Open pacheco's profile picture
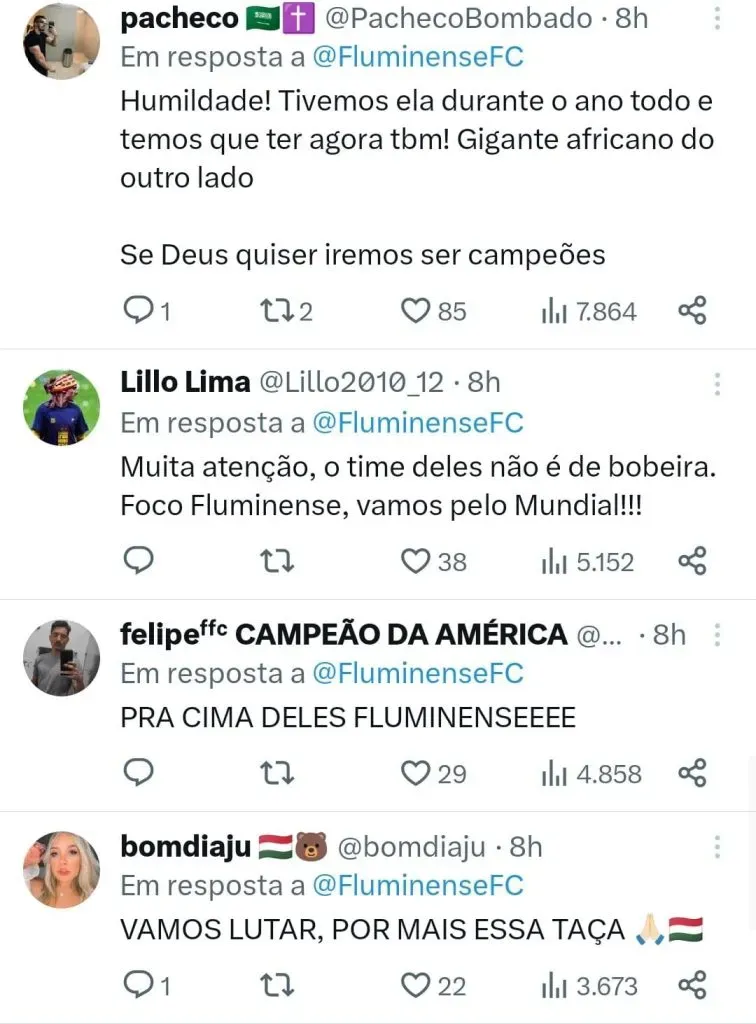Image resolution: width=756 pixels, height=1024 pixels. 61,41
